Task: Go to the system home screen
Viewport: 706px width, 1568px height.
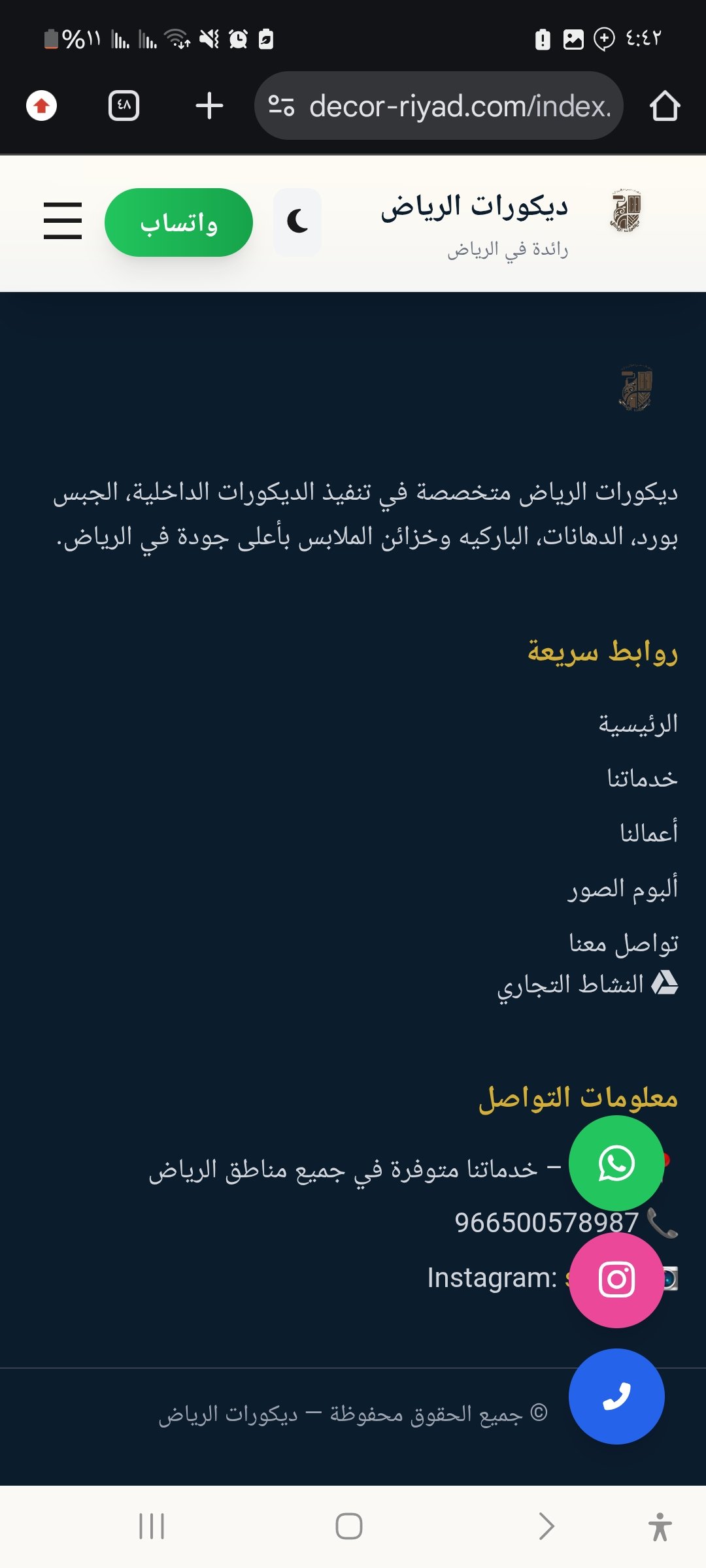Action: (x=349, y=1526)
